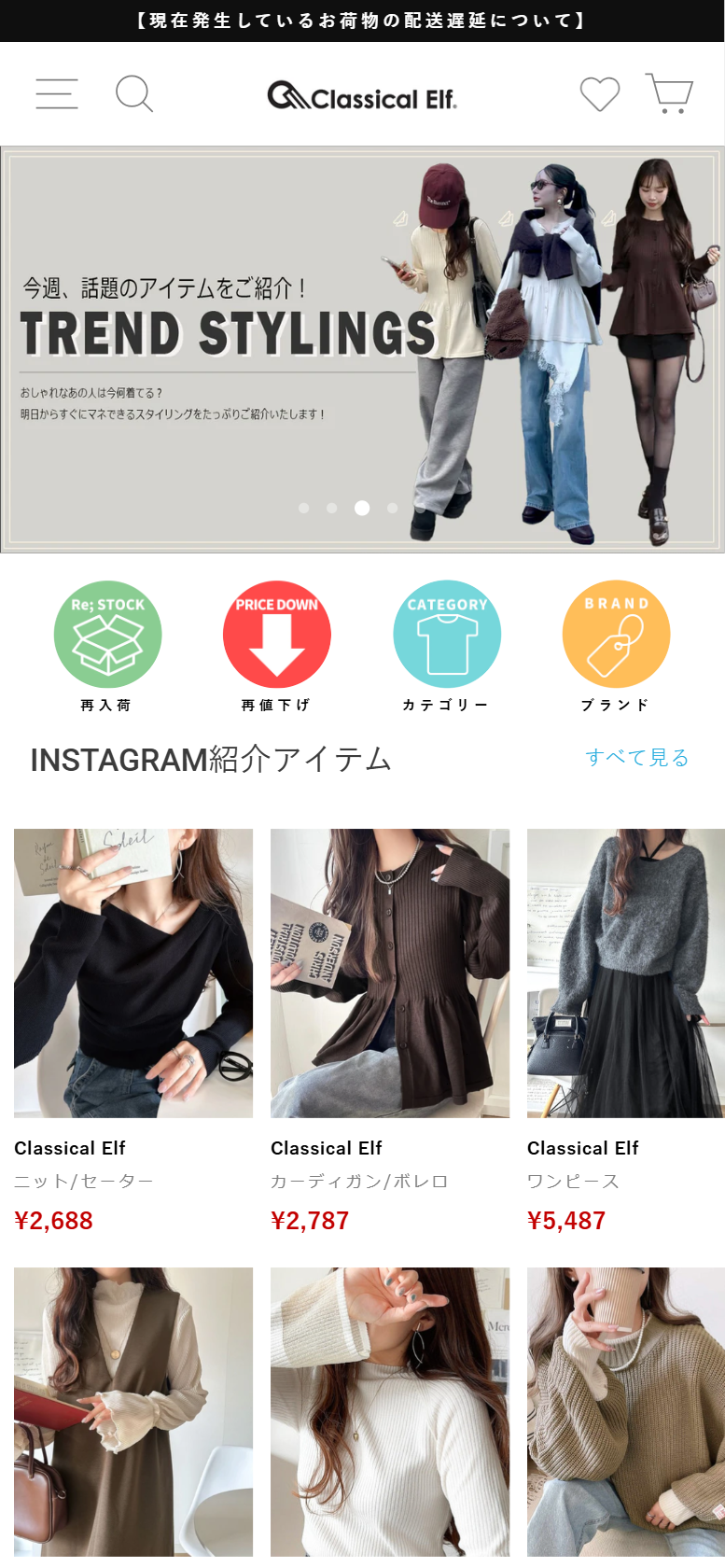The height and width of the screenshot is (1568, 725).
Task: Read the delivery delay notice
Action: click(x=362, y=21)
